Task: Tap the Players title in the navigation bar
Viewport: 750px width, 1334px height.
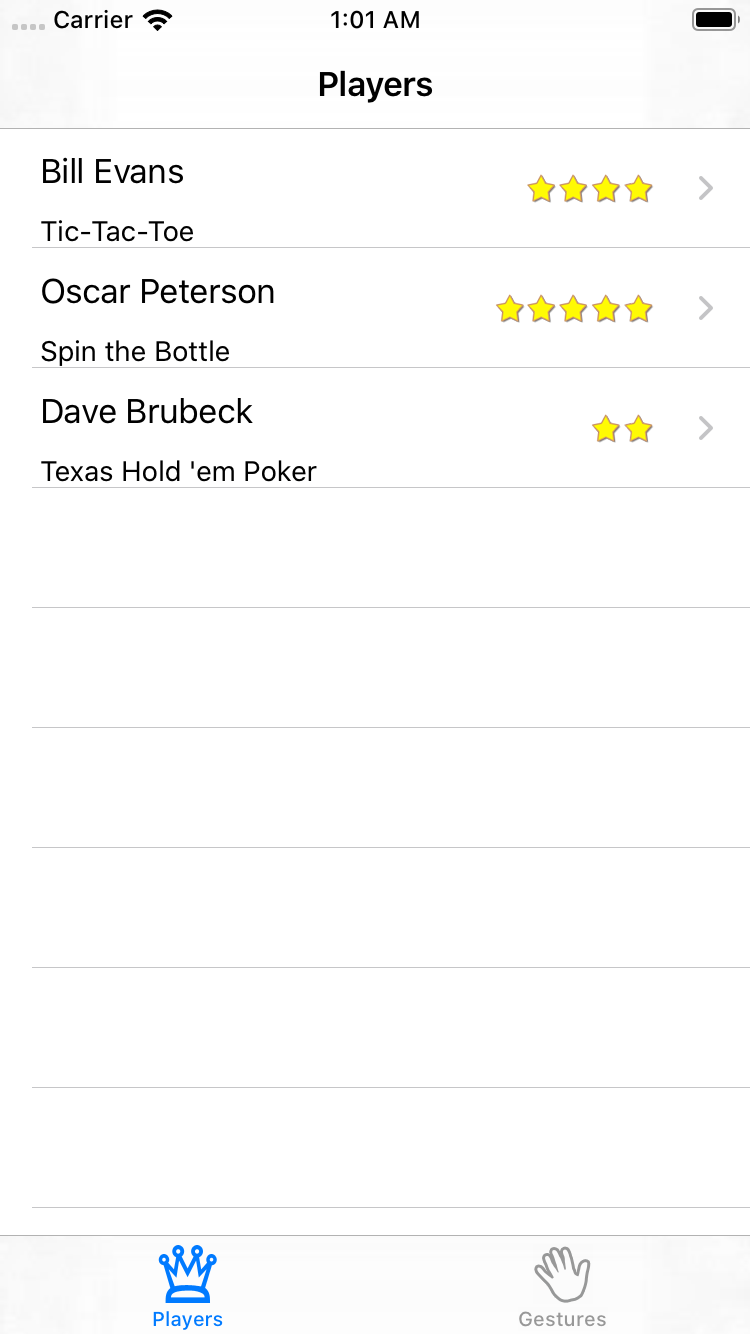Action: click(x=375, y=85)
